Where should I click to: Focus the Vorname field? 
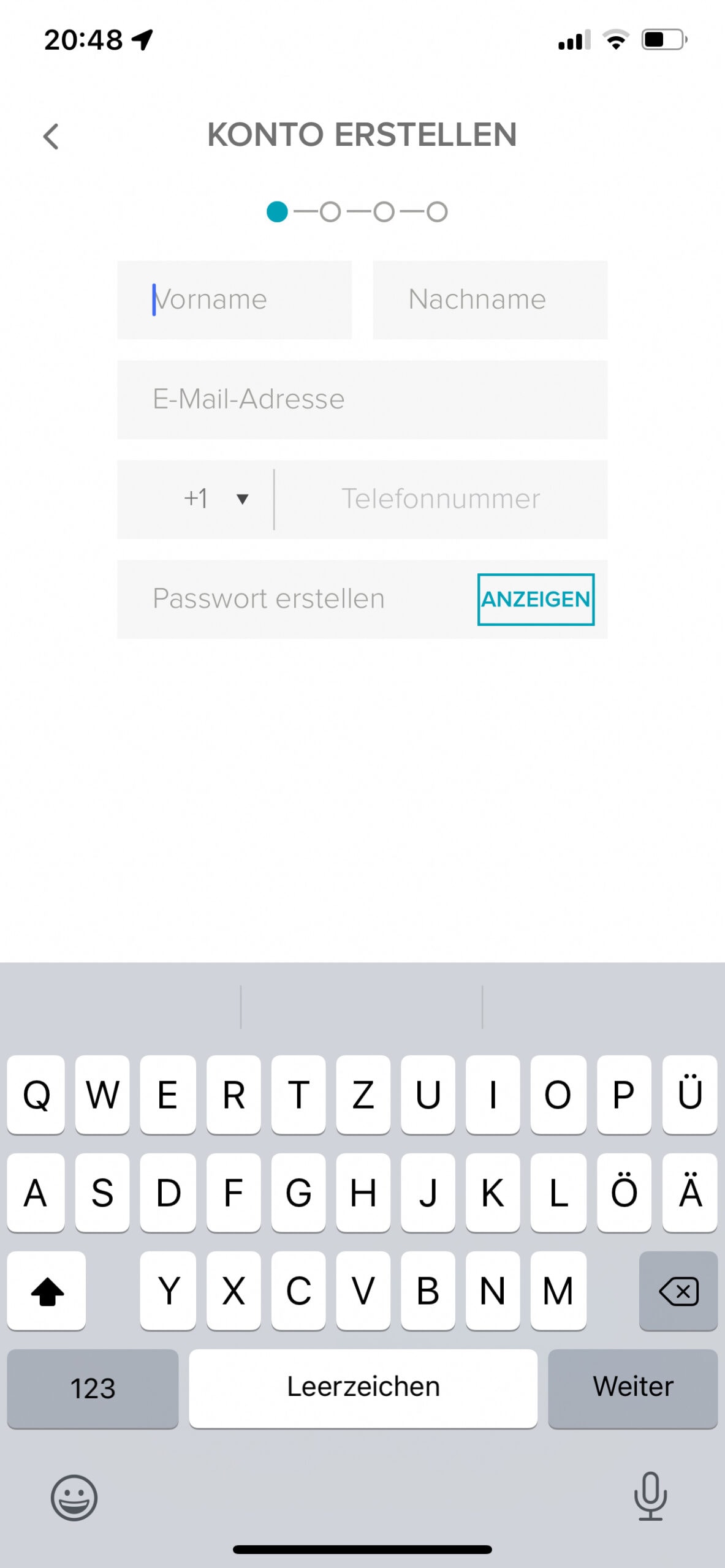tap(234, 300)
